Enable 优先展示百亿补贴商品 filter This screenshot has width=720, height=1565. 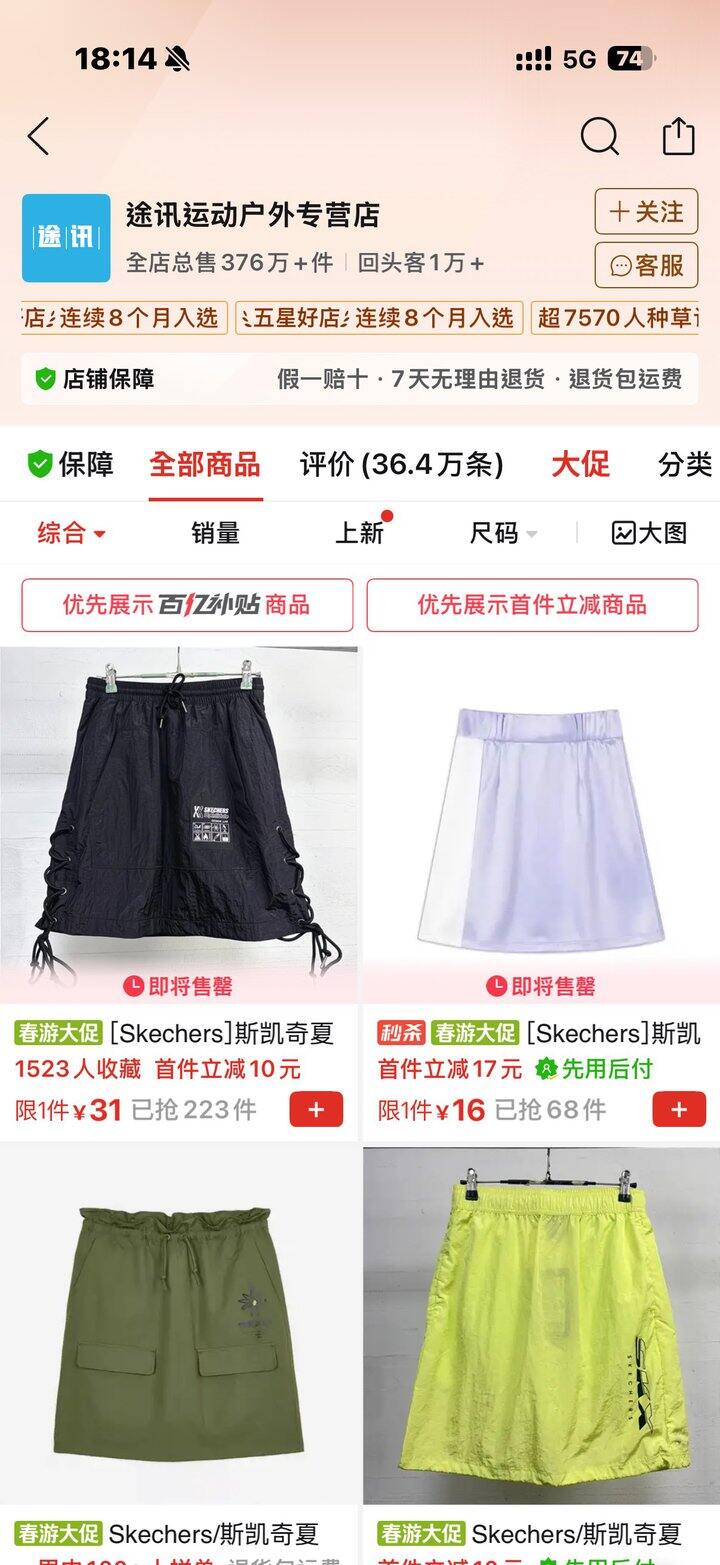click(187, 605)
